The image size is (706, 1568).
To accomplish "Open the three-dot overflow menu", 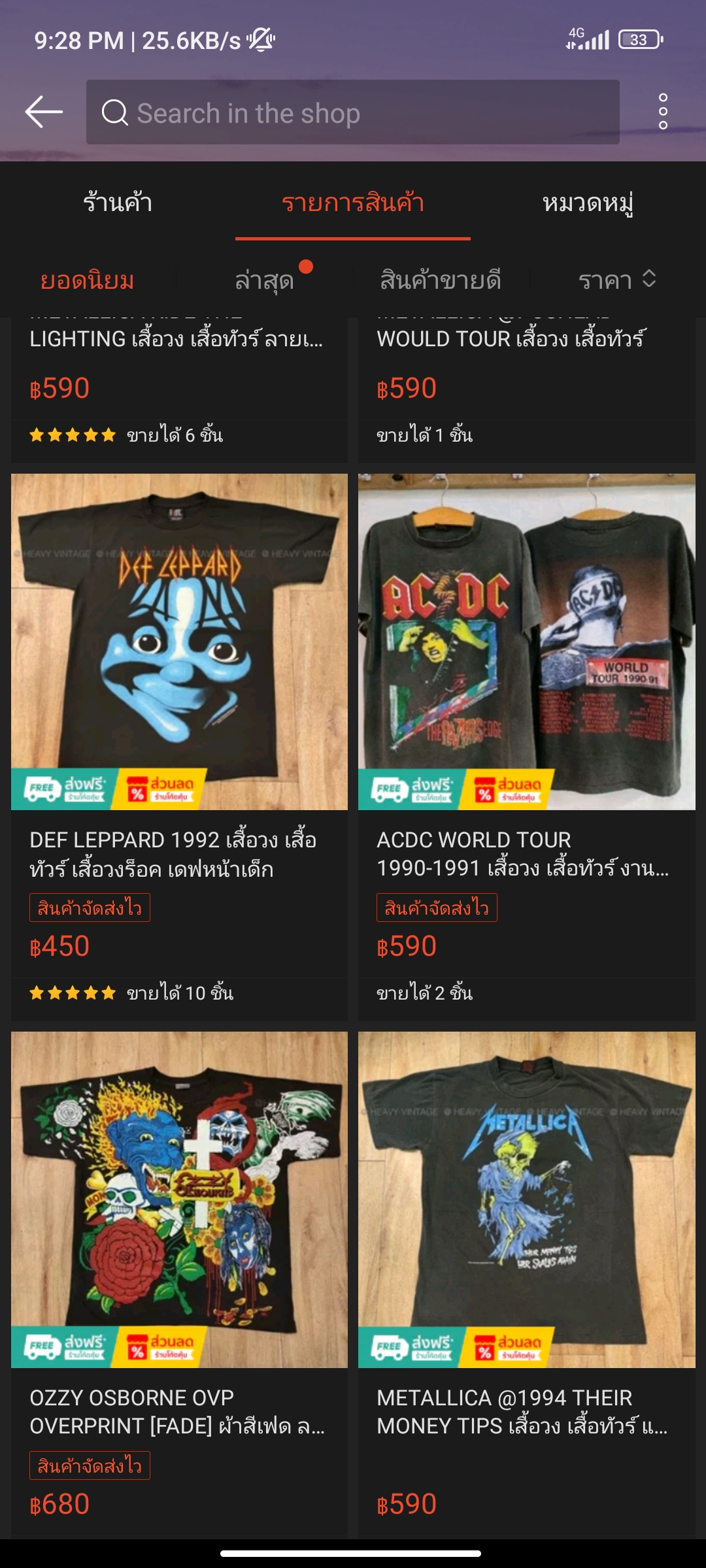I will tap(663, 112).
